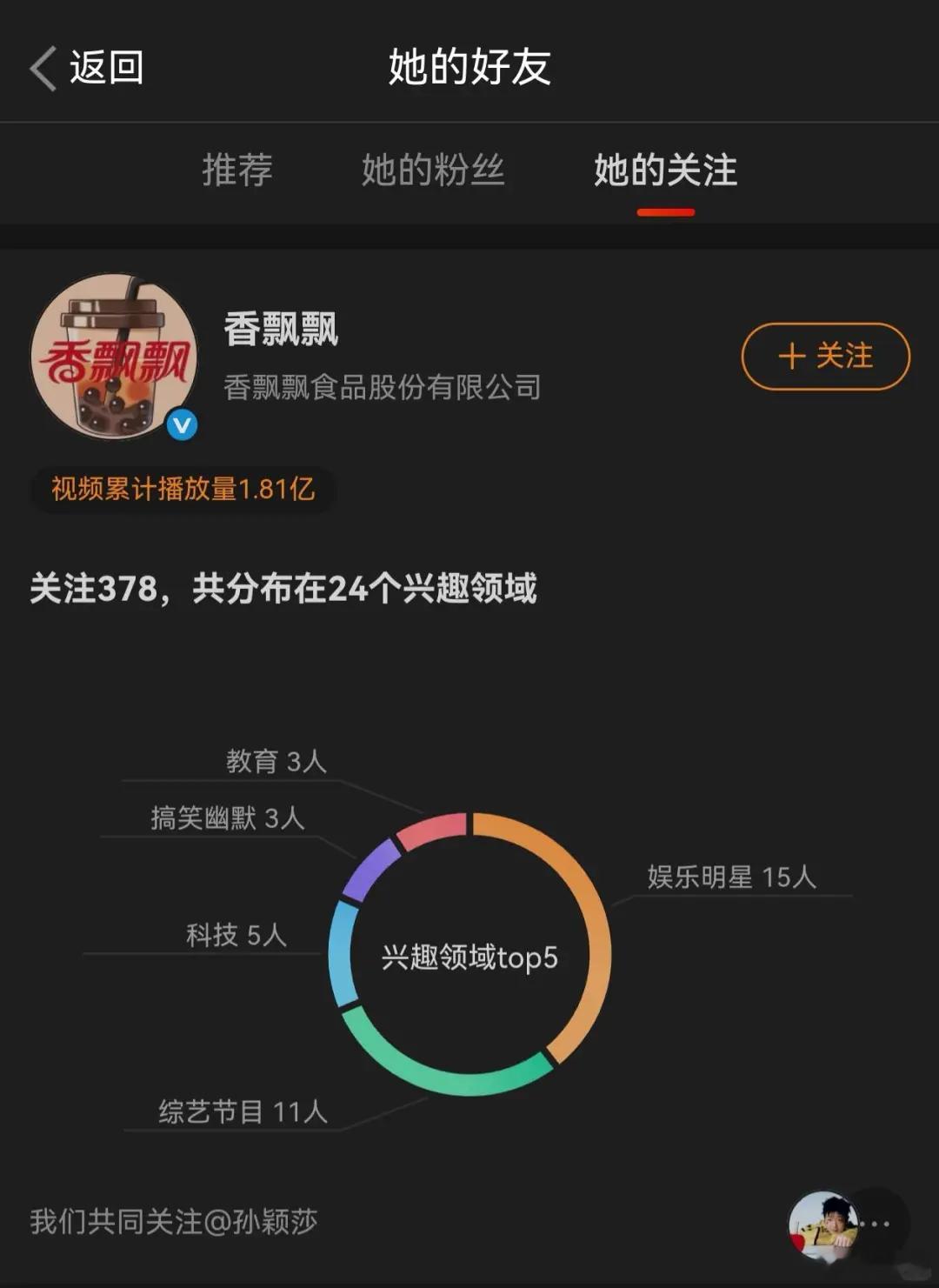
Task: Go back using the 返回 arrow
Action: 86,68
